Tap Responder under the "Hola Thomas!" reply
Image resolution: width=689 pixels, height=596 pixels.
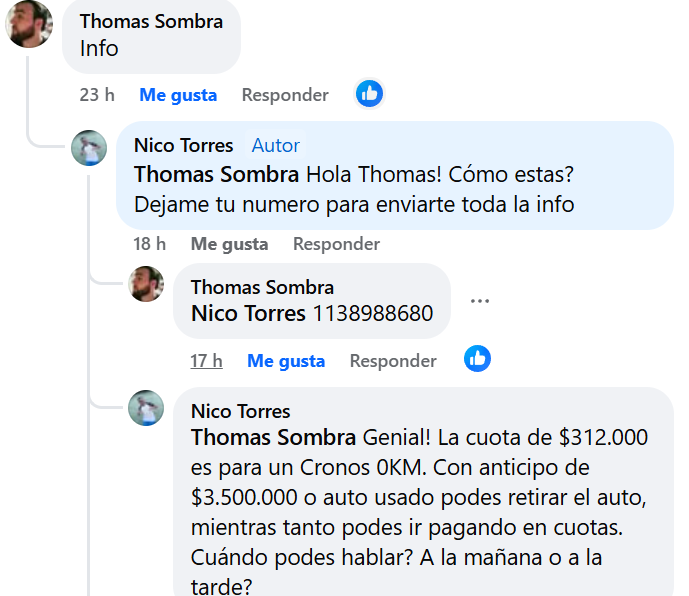tap(336, 244)
